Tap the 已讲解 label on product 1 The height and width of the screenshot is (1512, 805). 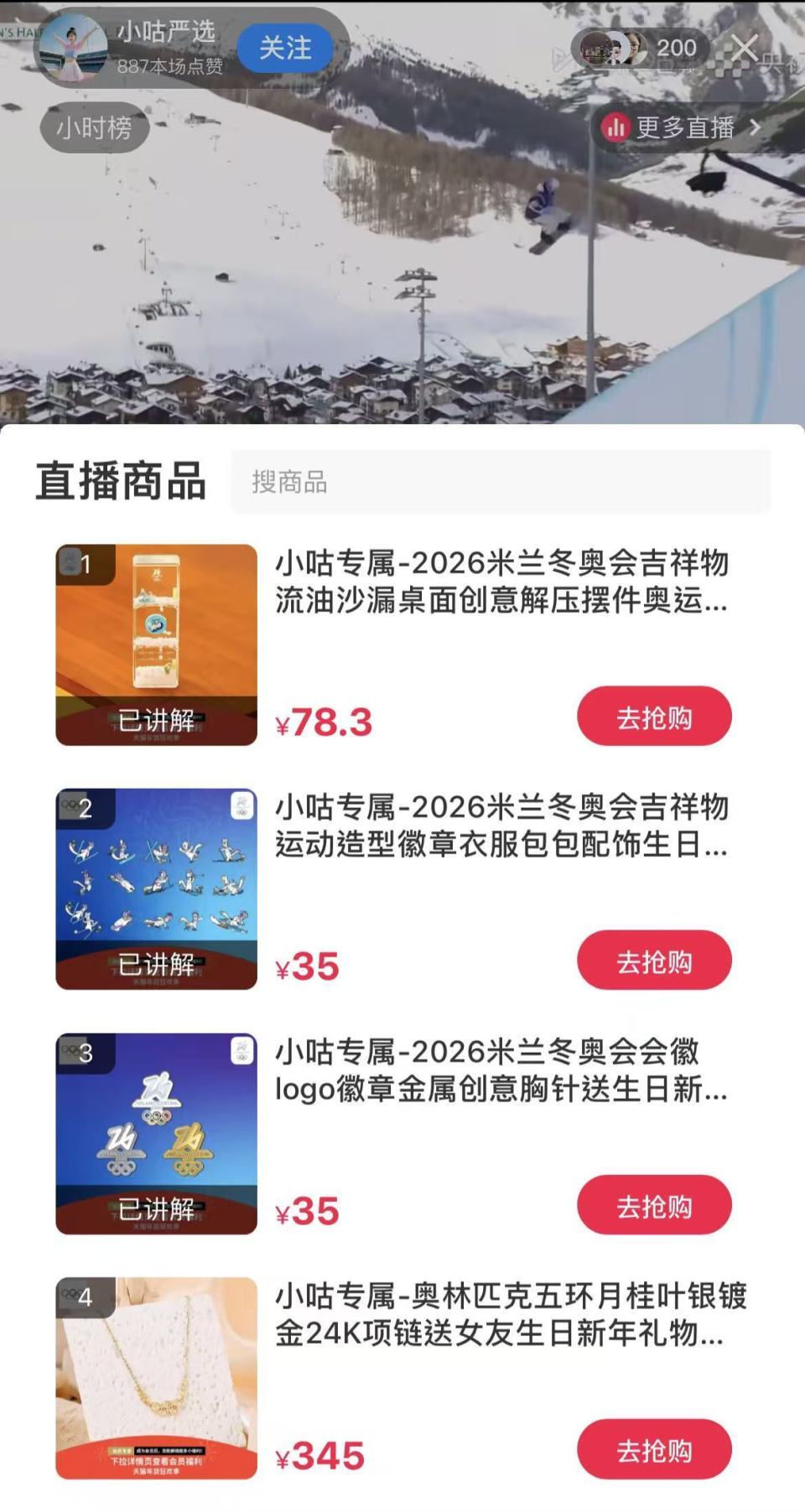(x=155, y=720)
